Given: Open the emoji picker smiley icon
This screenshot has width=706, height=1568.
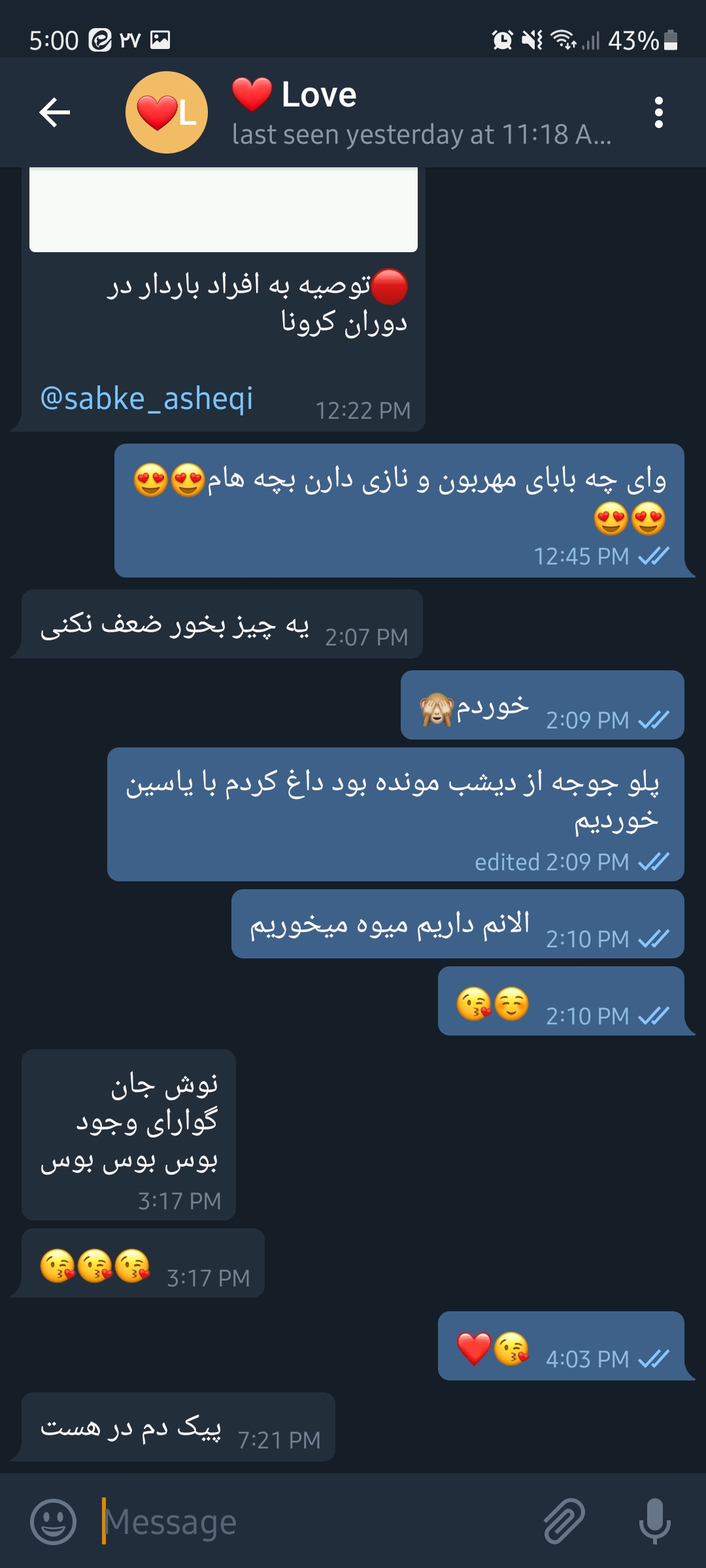Looking at the screenshot, I should [54, 1521].
